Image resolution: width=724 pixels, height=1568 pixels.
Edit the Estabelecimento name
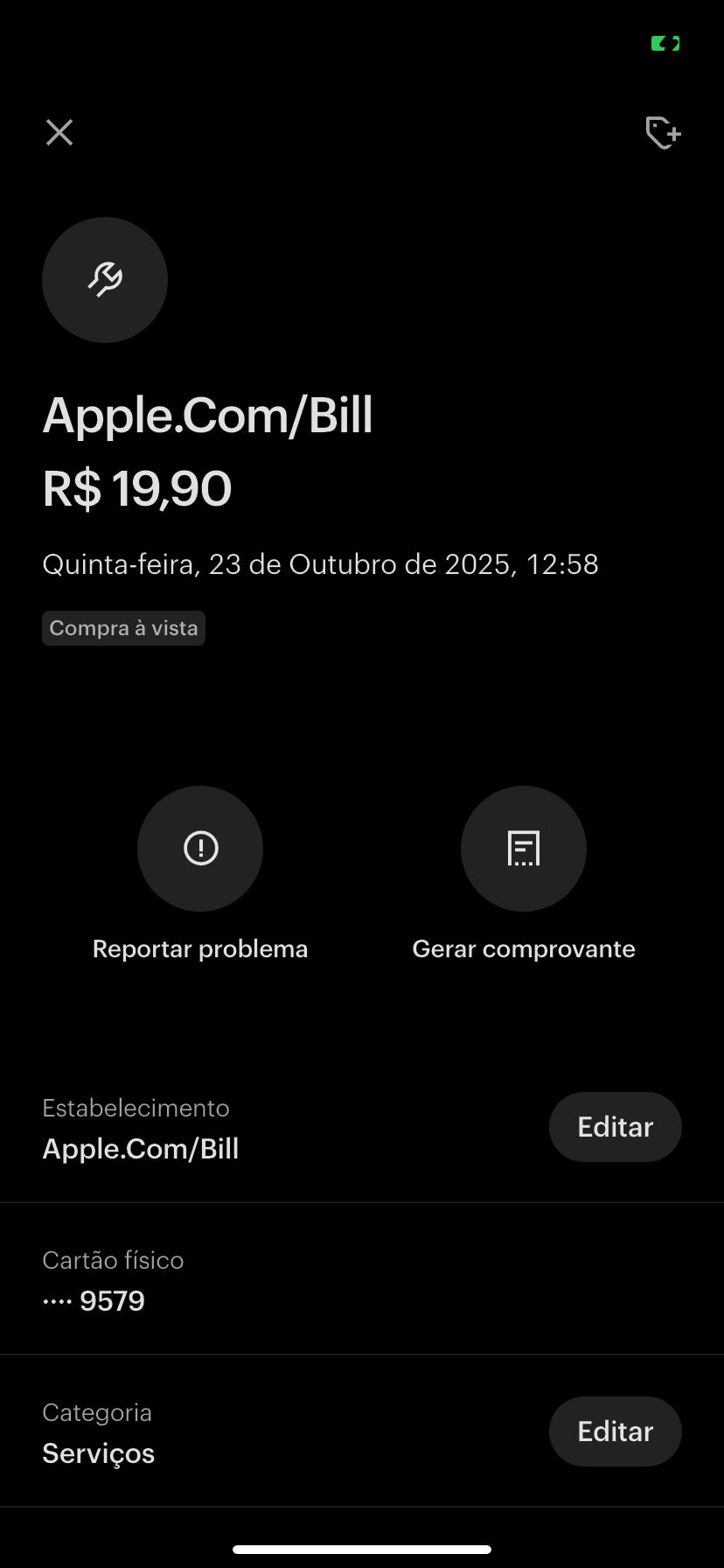[615, 1127]
